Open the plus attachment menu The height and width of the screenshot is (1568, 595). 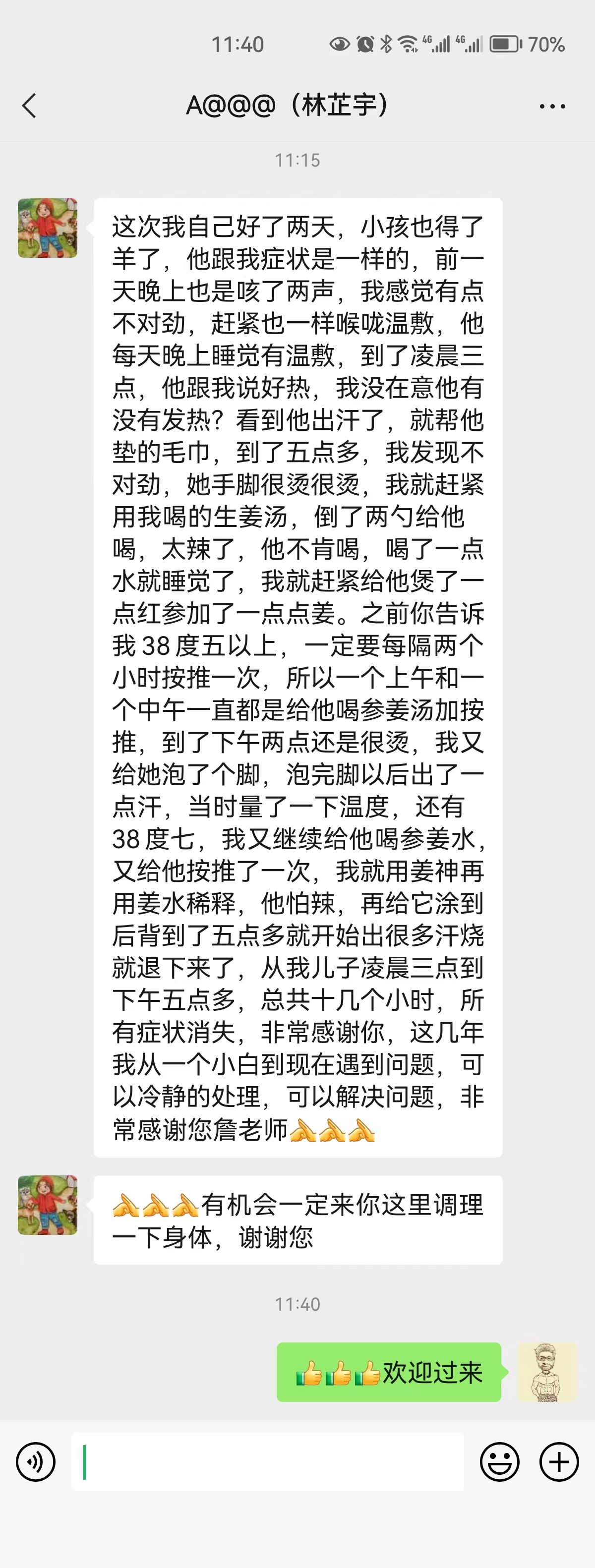click(558, 1461)
